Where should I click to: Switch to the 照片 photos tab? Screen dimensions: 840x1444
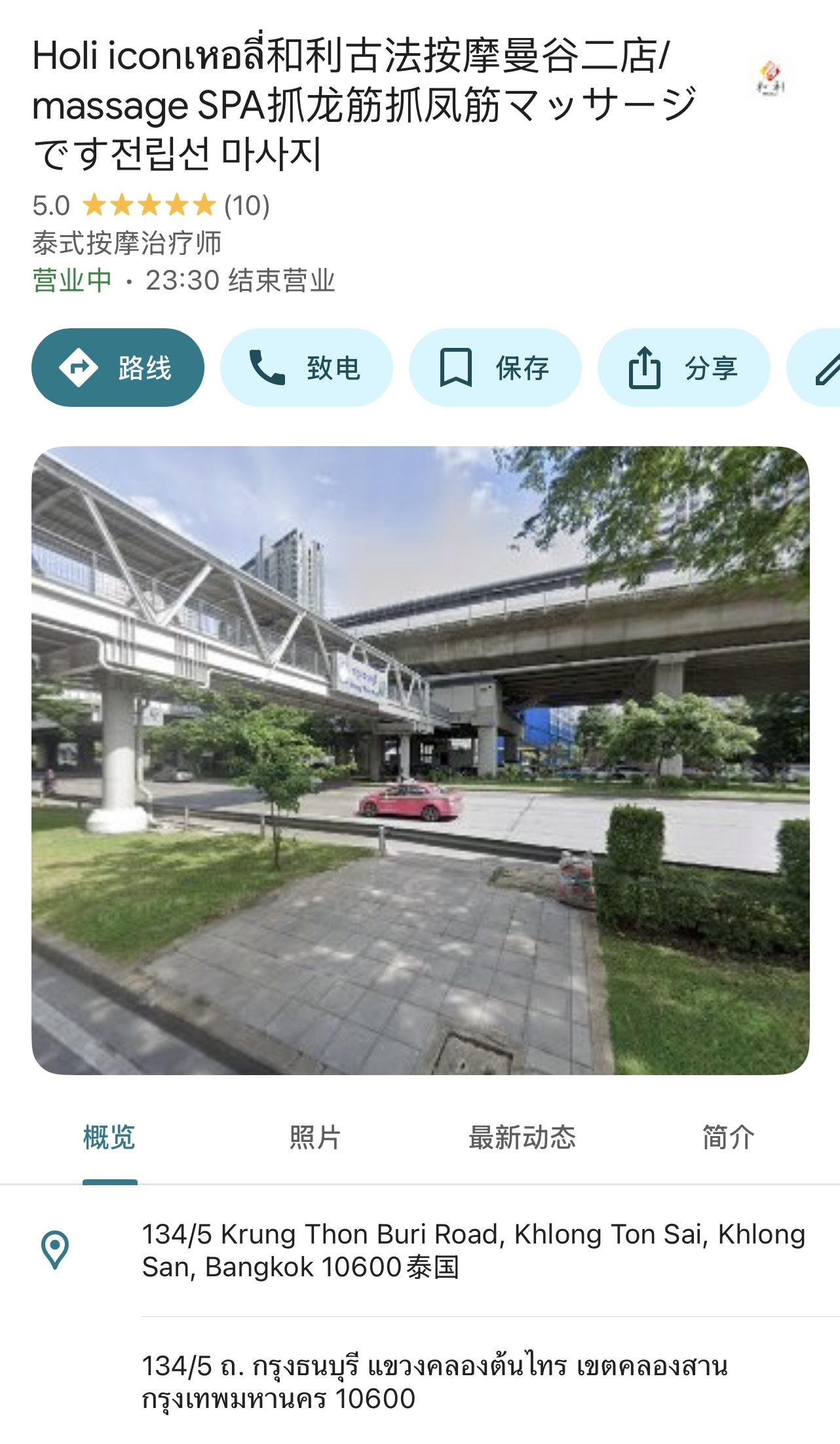315,1138
